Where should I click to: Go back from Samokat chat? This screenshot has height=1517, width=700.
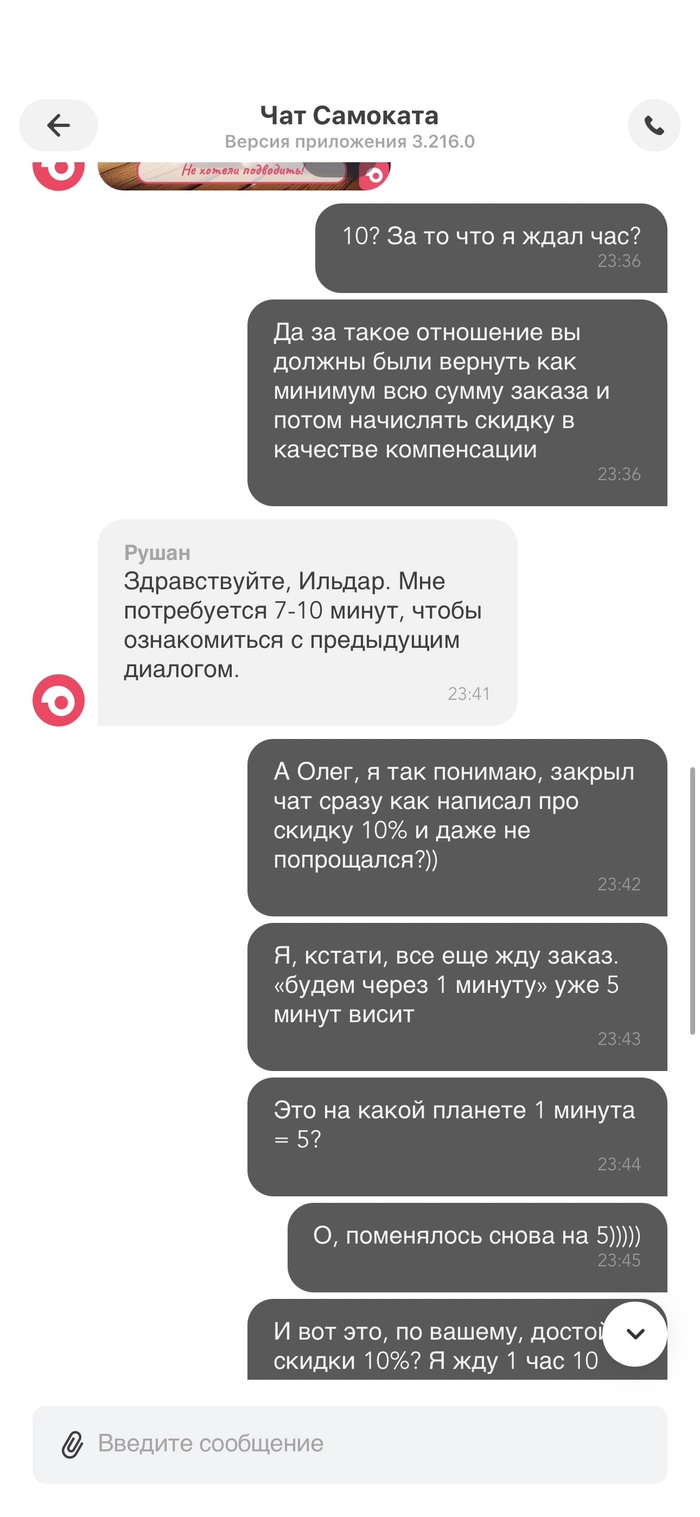[x=58, y=125]
